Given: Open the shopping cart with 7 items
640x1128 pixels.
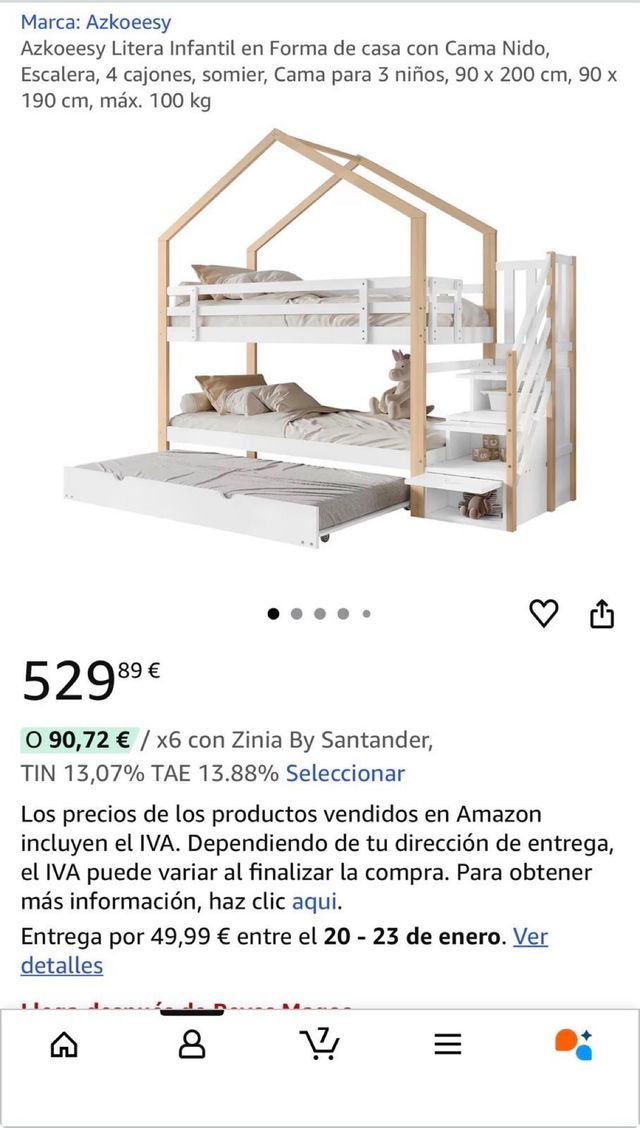Looking at the screenshot, I should pos(320,1044).
